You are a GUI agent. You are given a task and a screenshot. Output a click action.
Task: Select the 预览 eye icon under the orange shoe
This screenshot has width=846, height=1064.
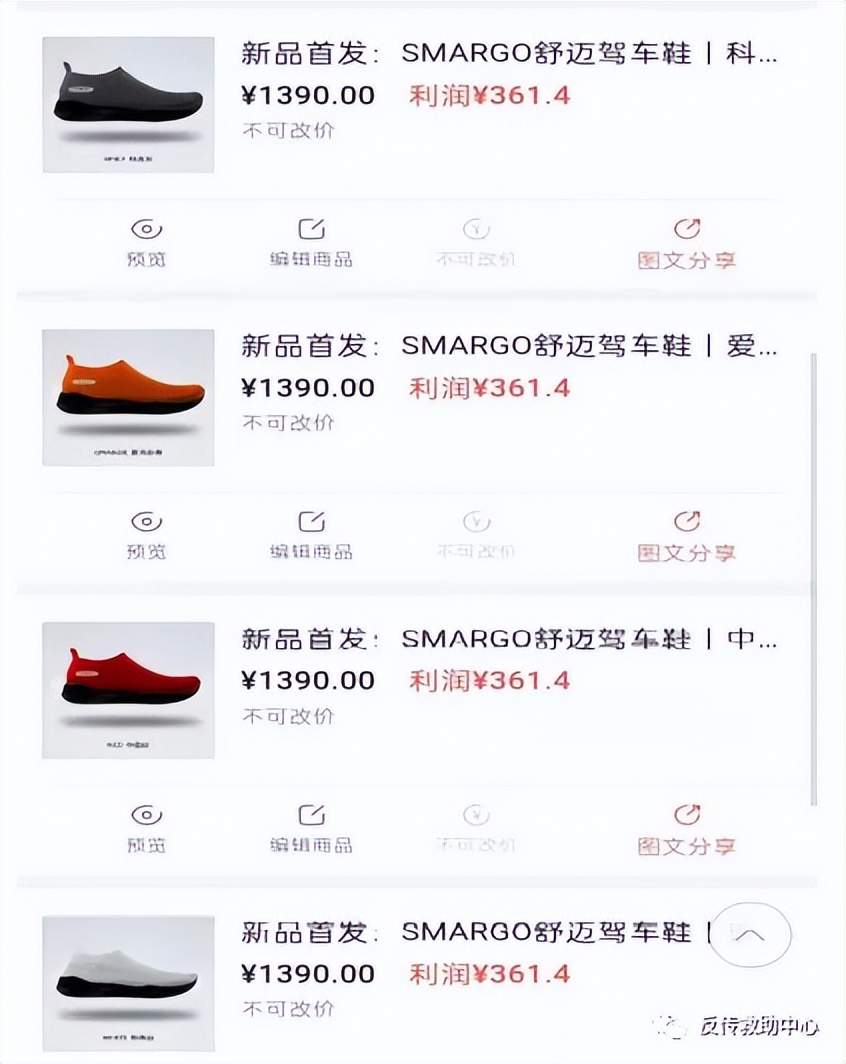pos(148,533)
